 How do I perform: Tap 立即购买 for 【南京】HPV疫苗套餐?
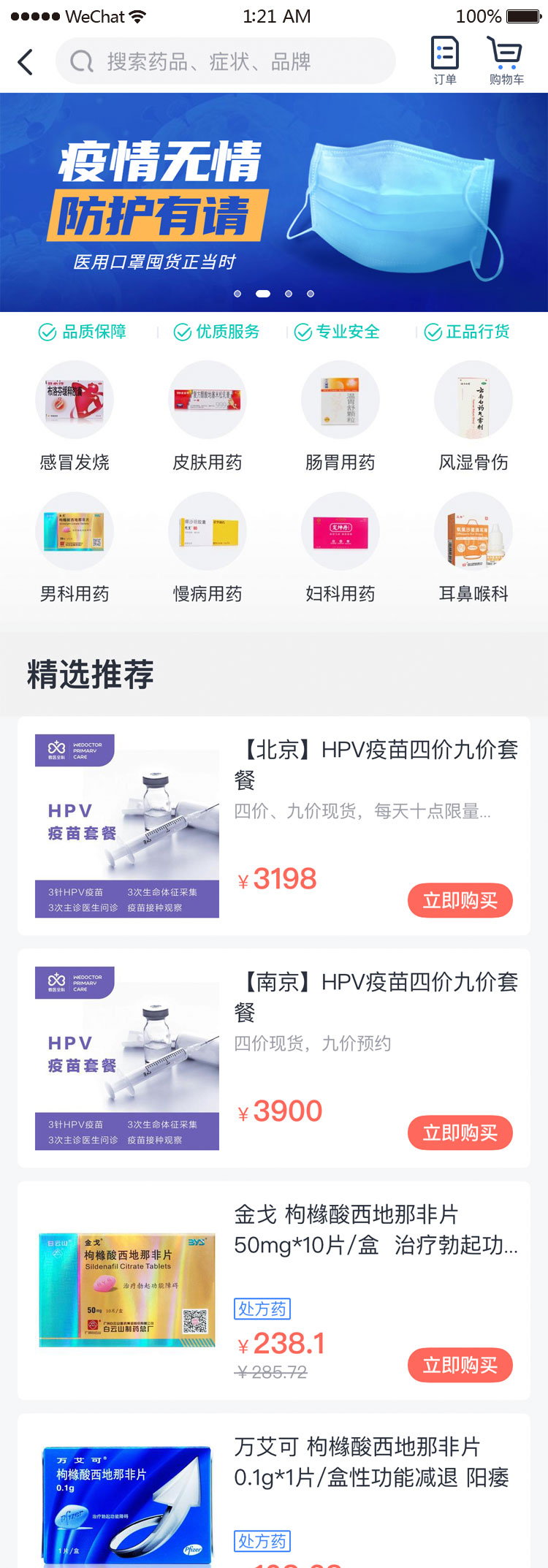tap(460, 1133)
